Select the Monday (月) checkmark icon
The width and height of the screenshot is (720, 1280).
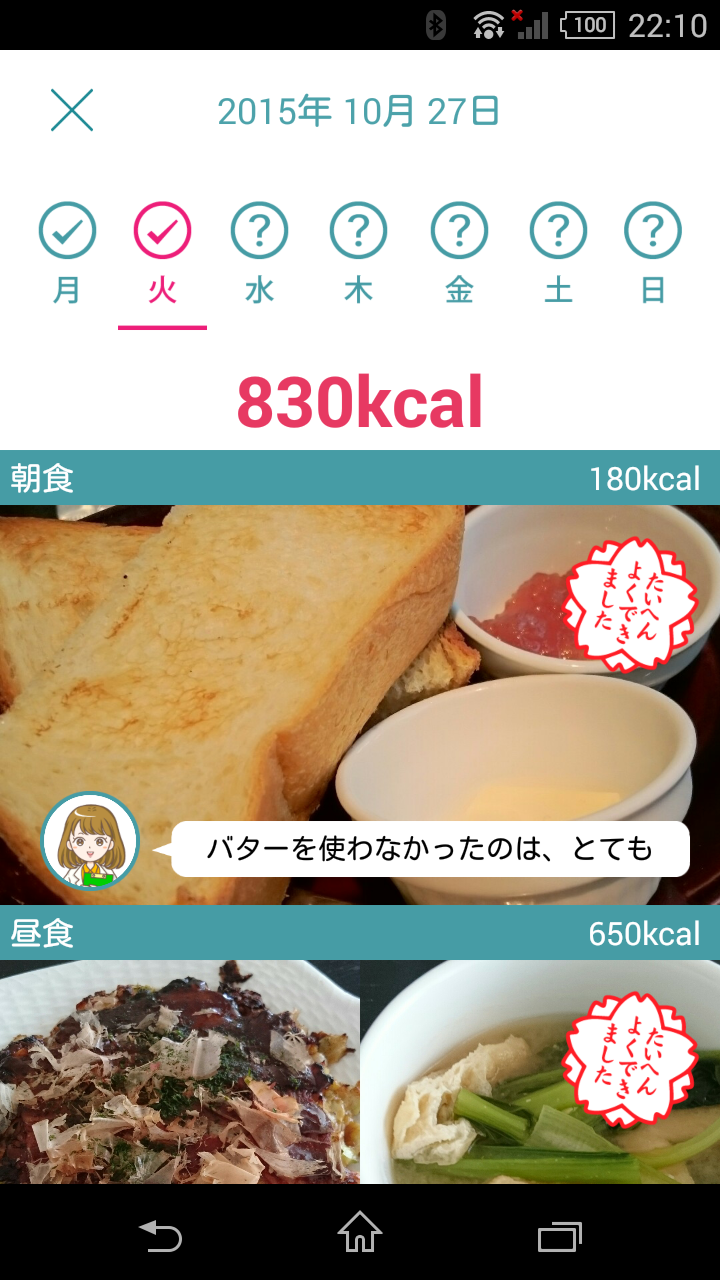[x=66, y=229]
